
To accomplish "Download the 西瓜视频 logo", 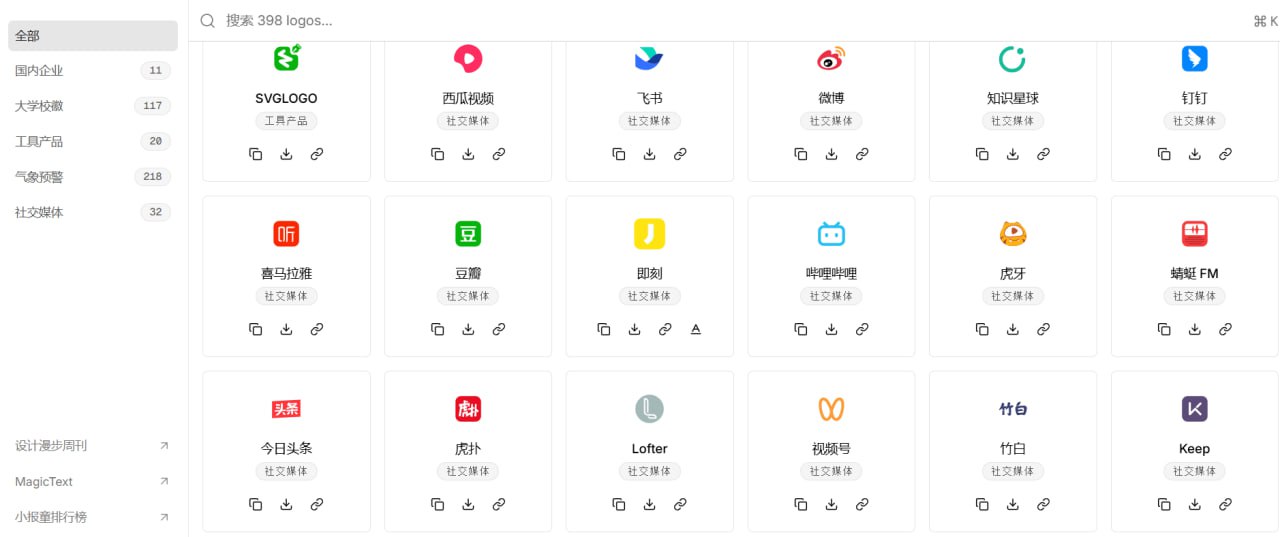I will pos(468,154).
